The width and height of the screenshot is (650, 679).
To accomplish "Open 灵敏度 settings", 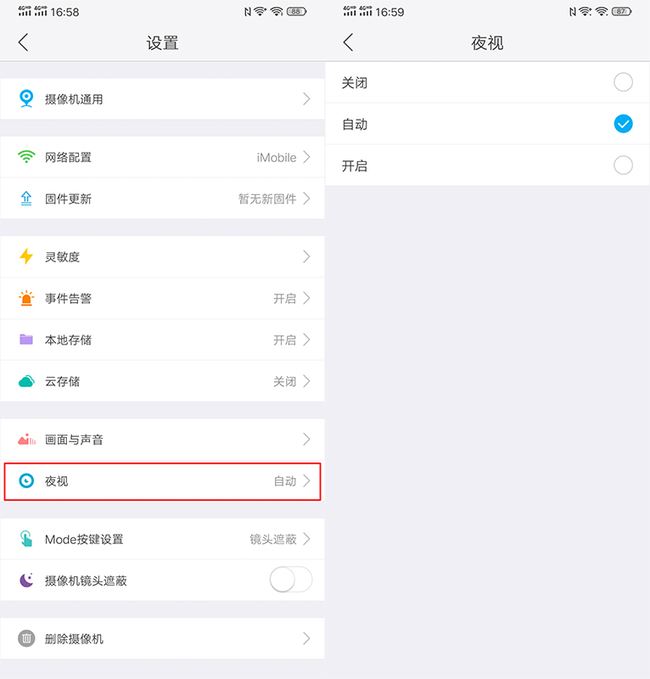I will point(162,257).
